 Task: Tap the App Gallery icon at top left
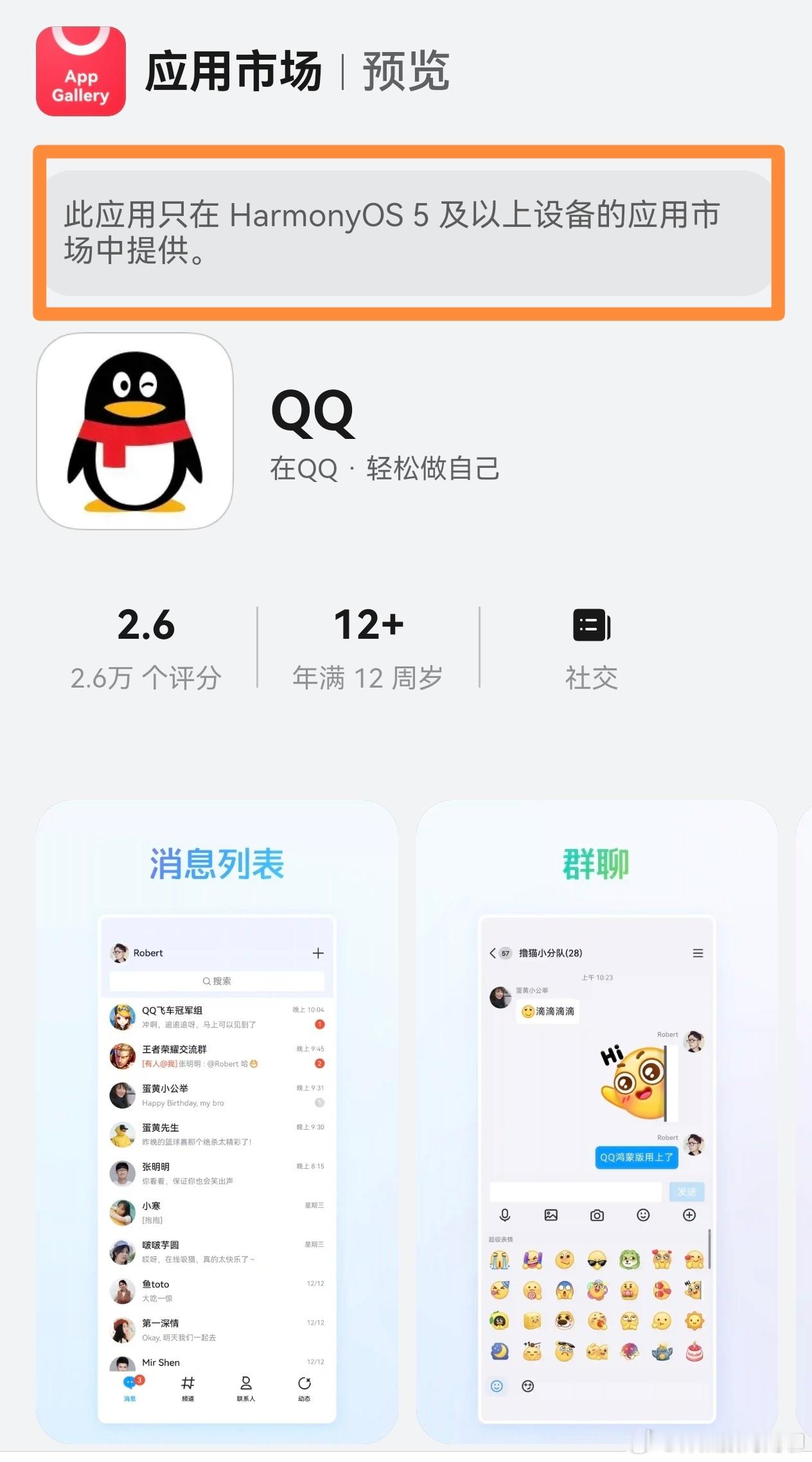pos(80,71)
